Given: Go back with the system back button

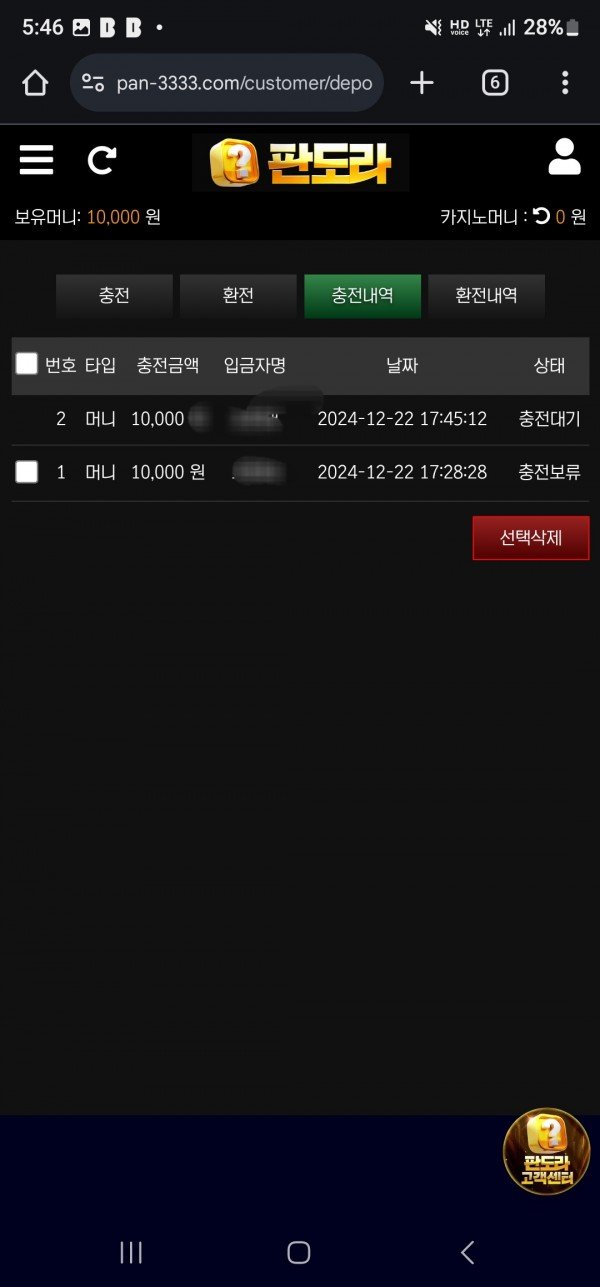Looking at the screenshot, I should (x=467, y=1252).
